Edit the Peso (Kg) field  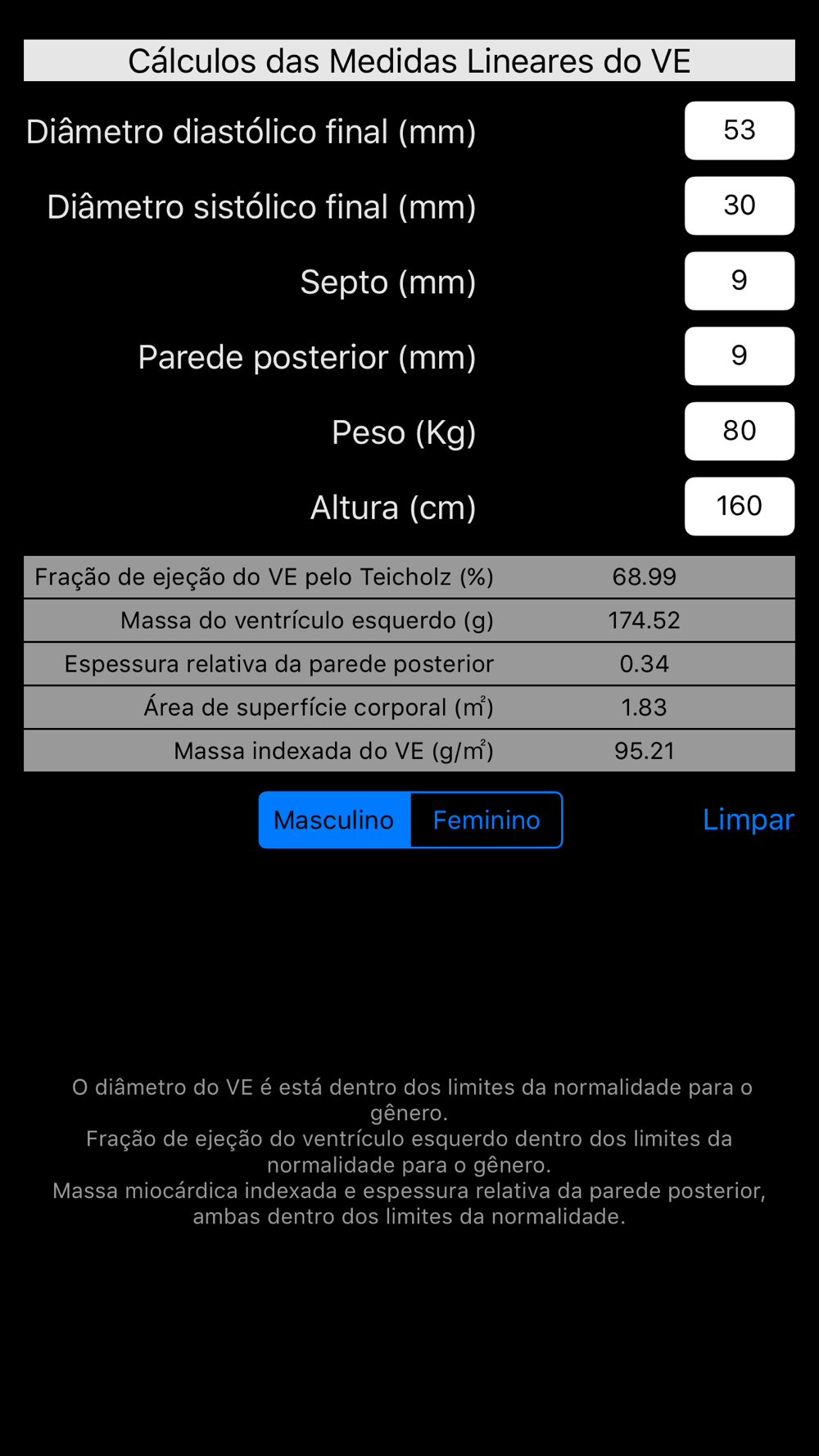(740, 432)
